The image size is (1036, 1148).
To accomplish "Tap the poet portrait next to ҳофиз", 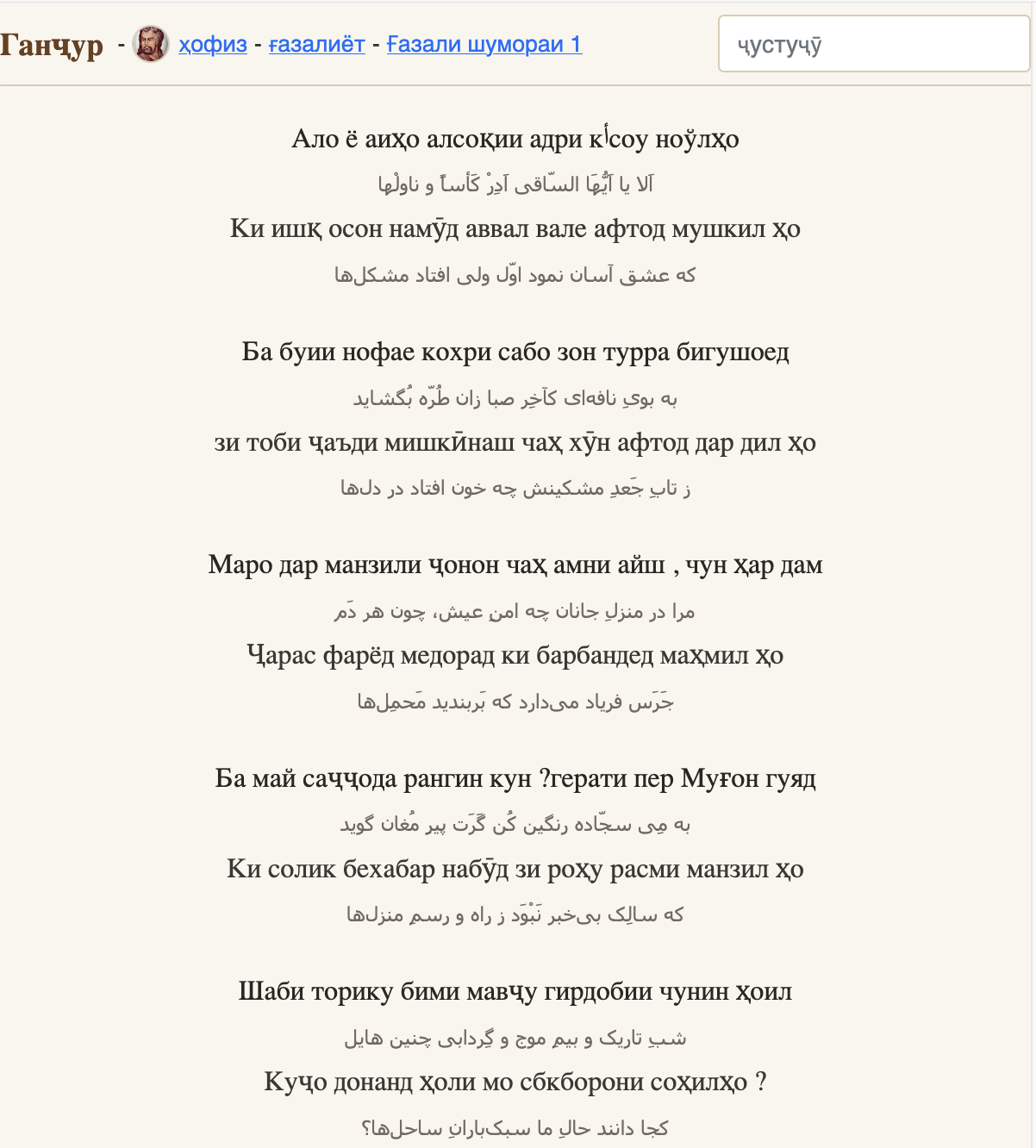I will (x=151, y=44).
